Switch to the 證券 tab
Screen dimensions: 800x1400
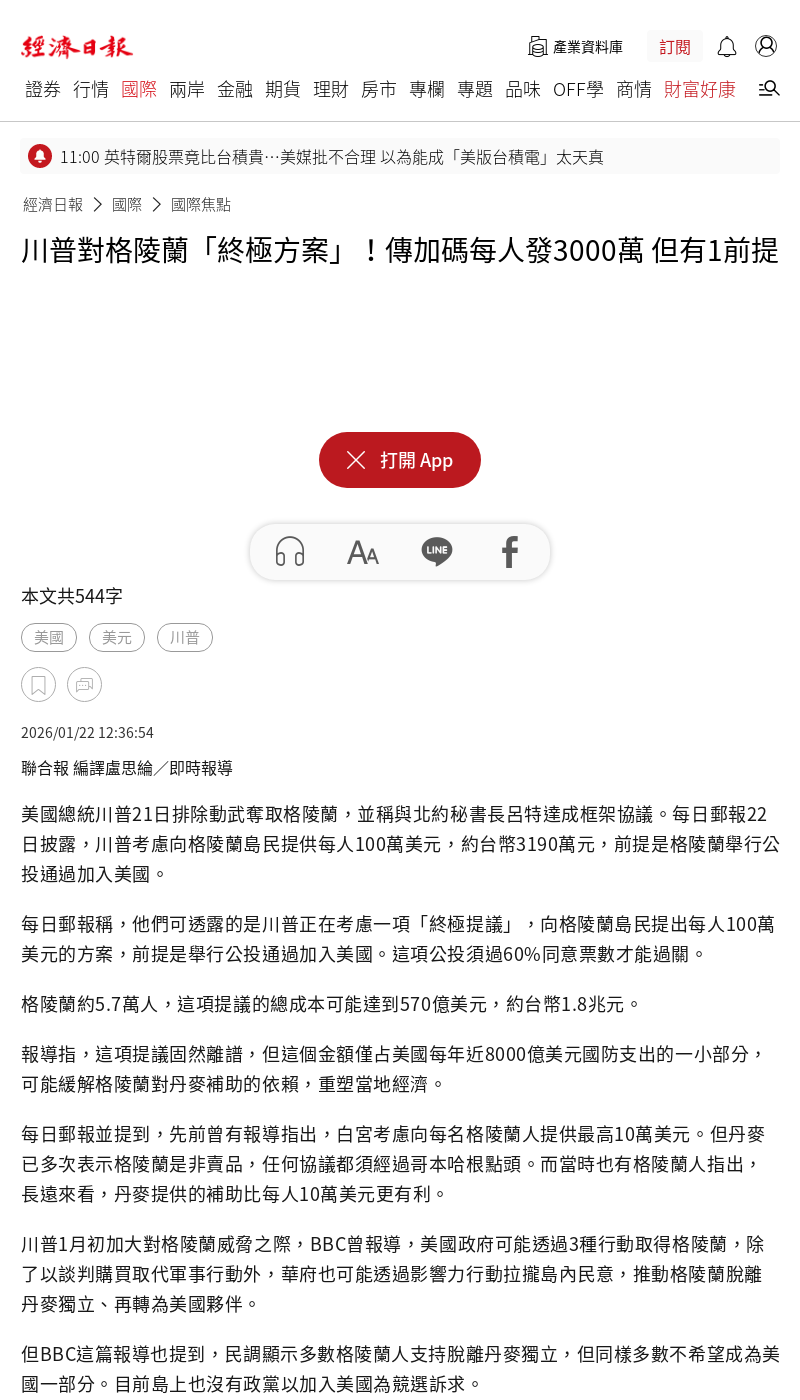coord(43,89)
